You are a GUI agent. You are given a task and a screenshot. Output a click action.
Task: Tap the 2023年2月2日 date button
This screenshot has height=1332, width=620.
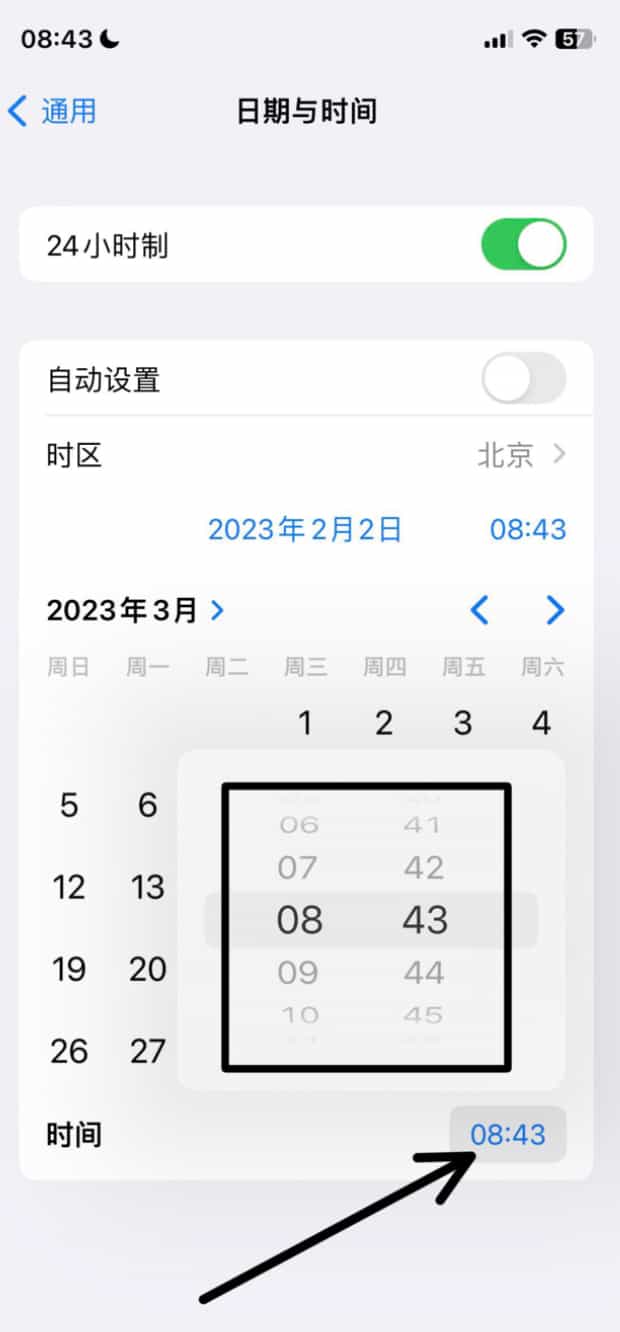tap(305, 529)
